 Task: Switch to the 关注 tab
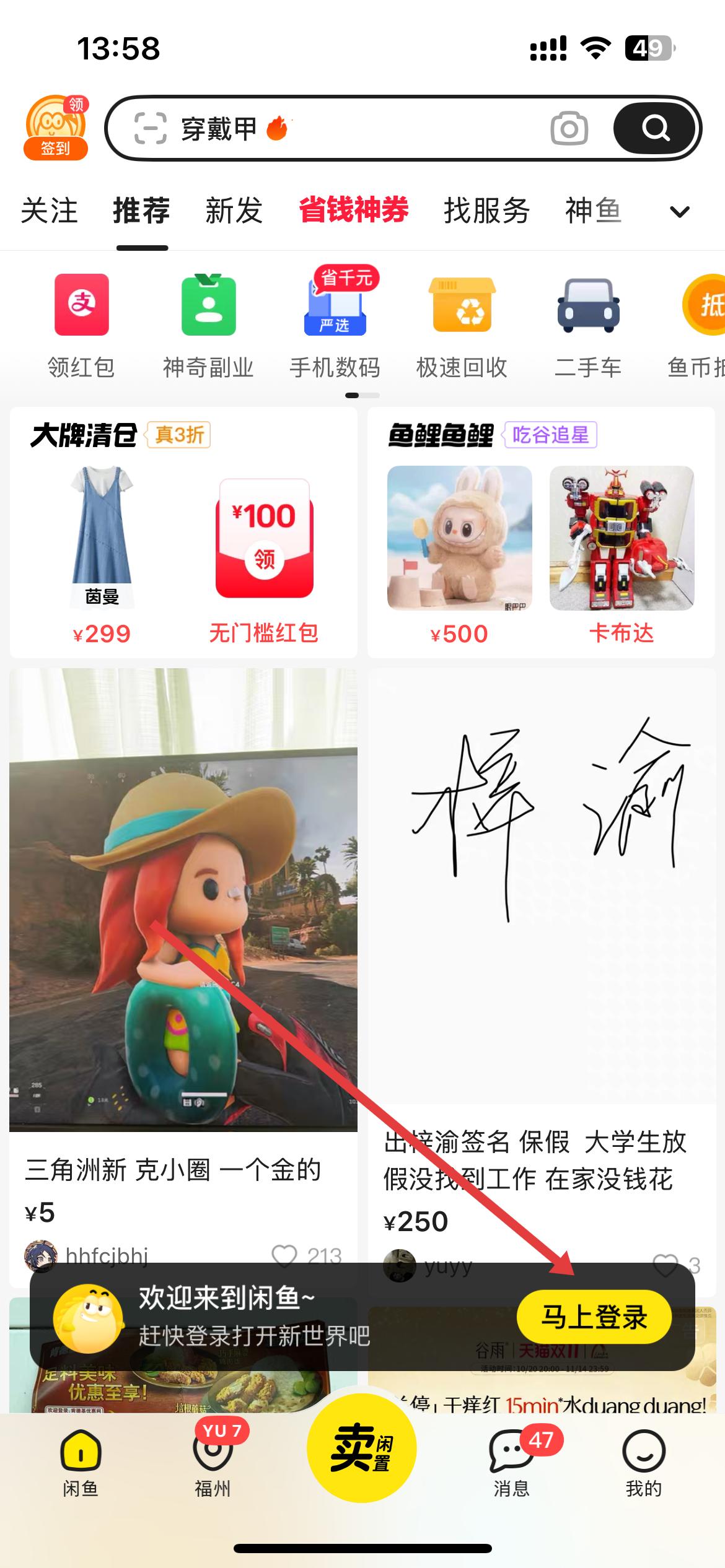pos(49,211)
